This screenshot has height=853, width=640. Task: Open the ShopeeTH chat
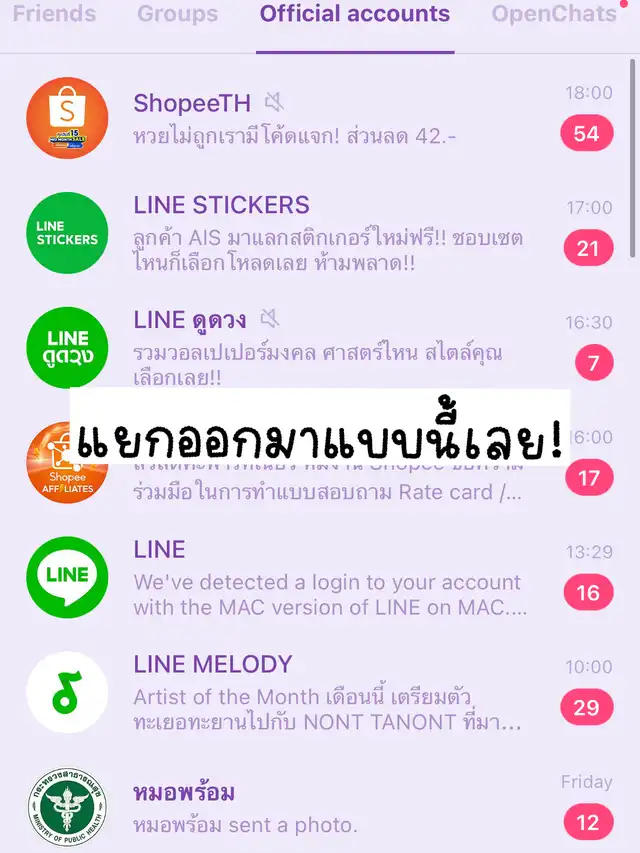click(320, 118)
